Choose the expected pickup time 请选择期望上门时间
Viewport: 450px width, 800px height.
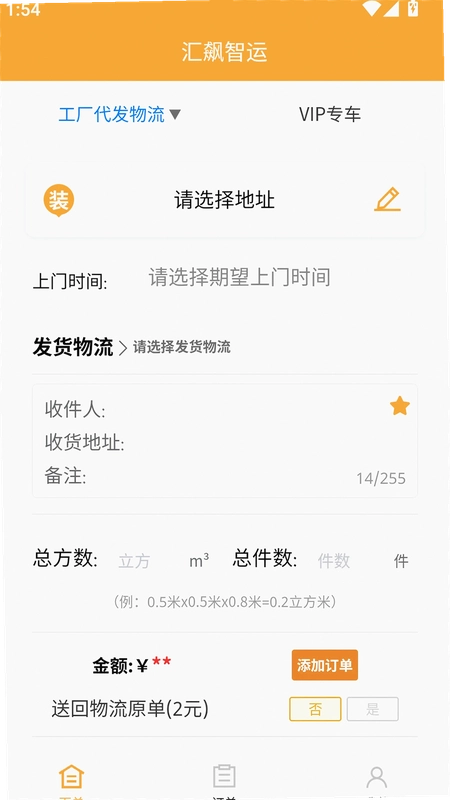[x=240, y=278]
